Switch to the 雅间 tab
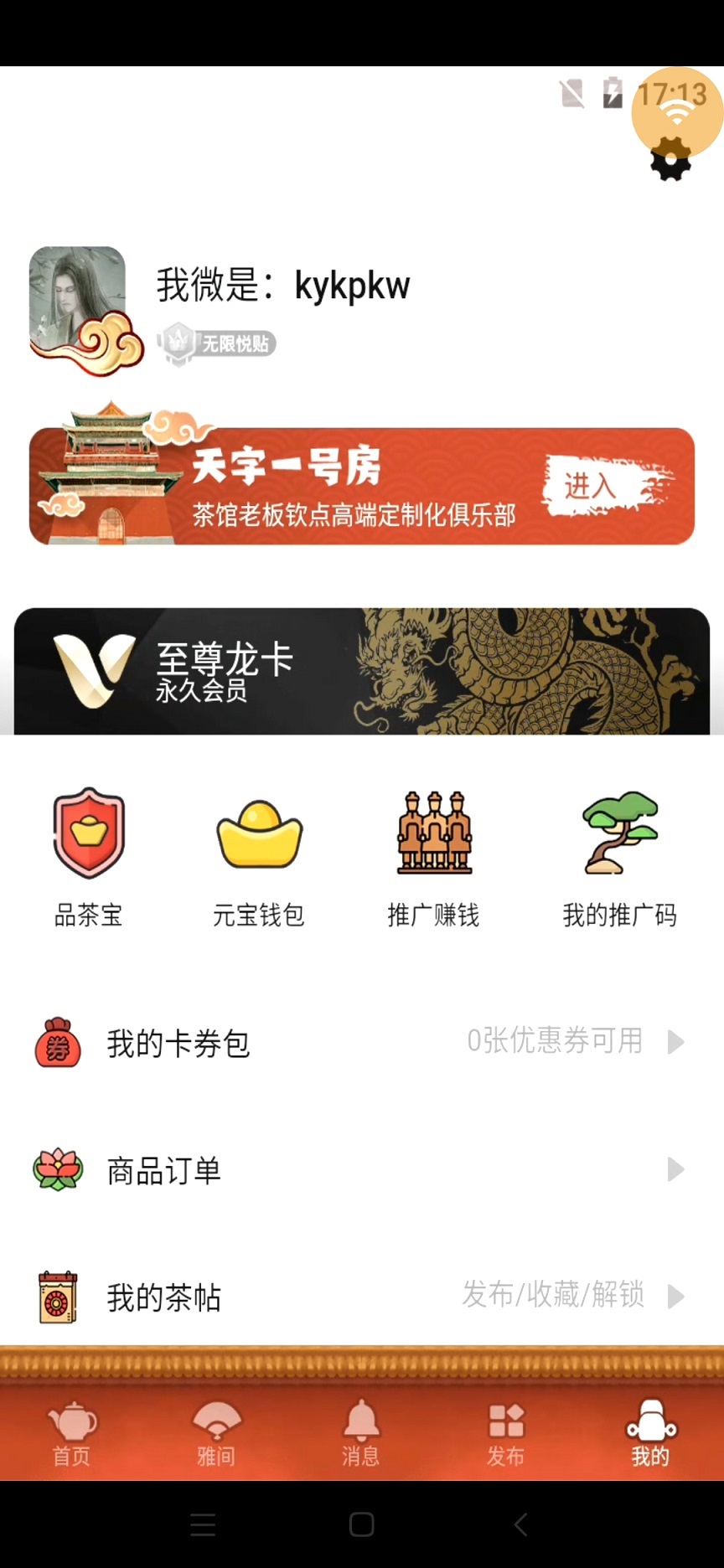Screen dimensions: 724x1568 [216, 1432]
